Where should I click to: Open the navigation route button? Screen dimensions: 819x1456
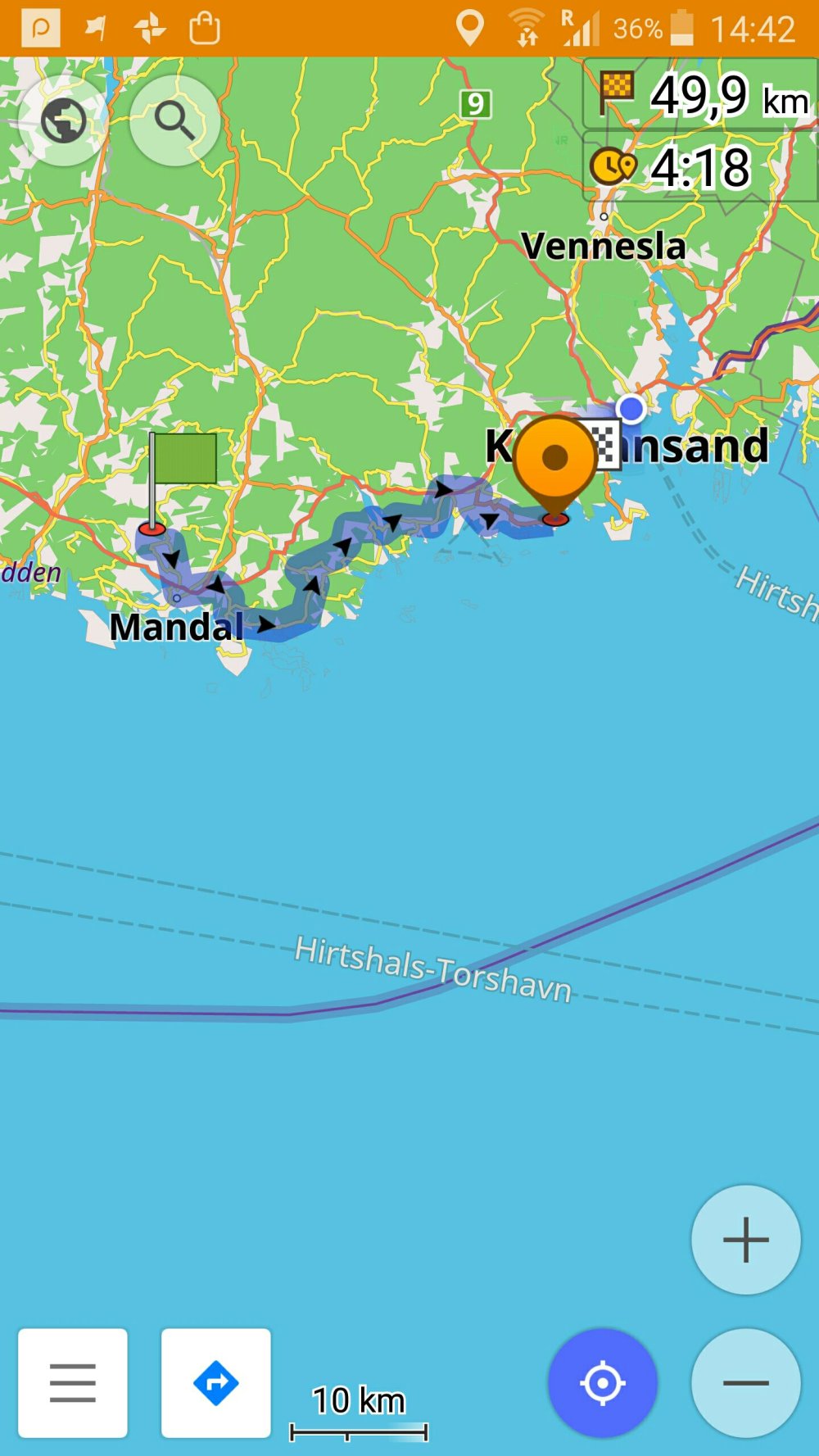(216, 1382)
